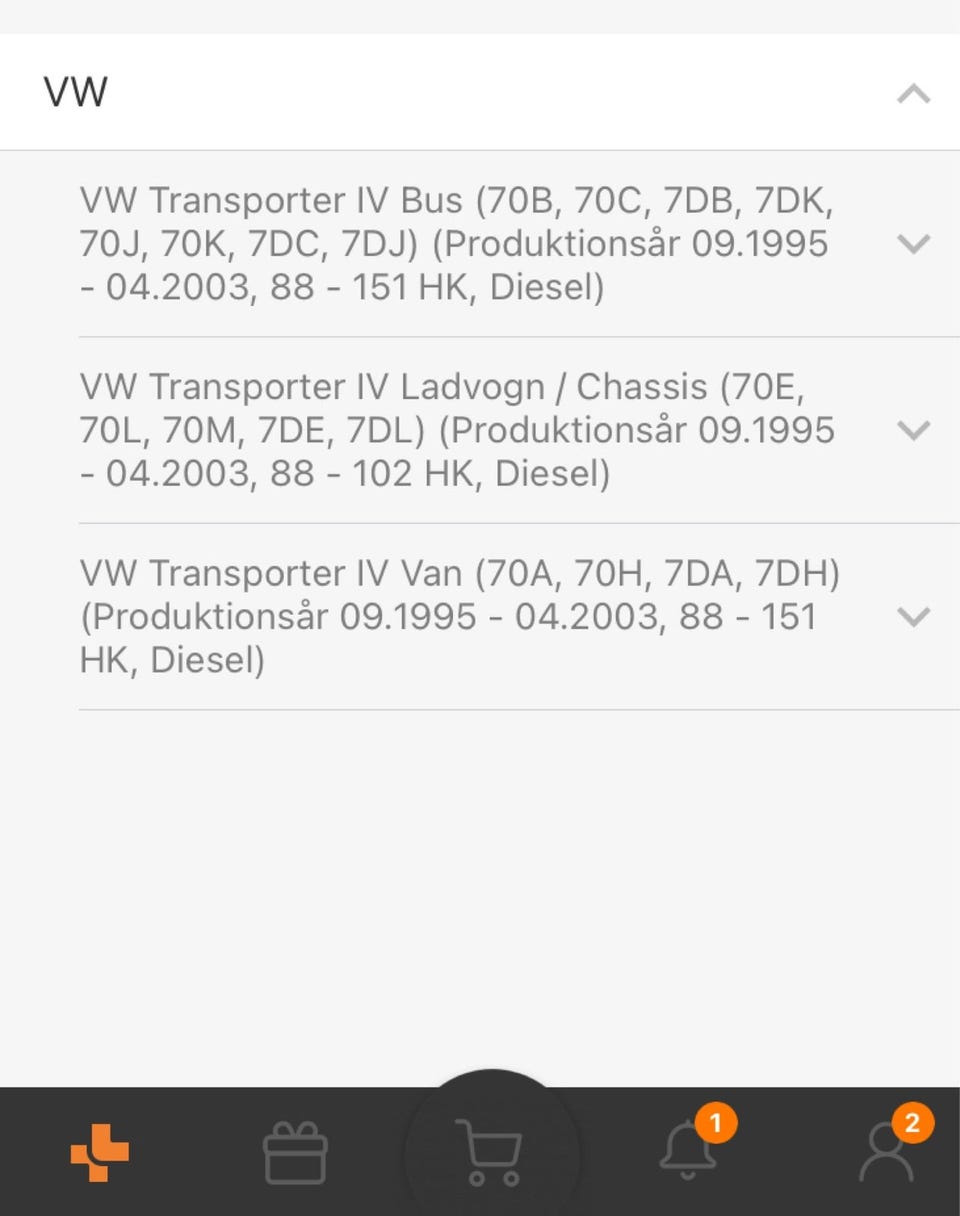Go to the home tab
The width and height of the screenshot is (960, 1216).
(100, 1152)
